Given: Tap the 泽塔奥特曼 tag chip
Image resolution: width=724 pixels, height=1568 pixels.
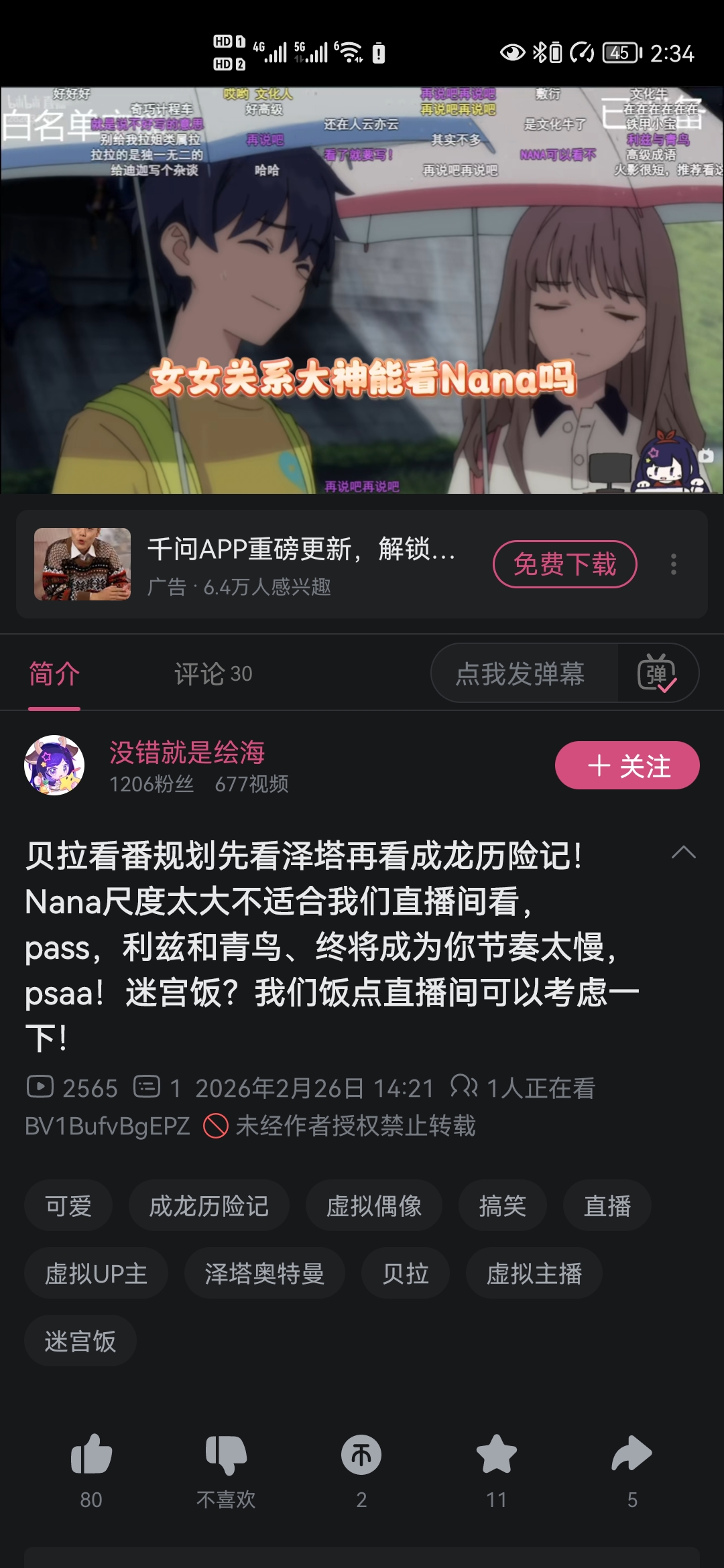Looking at the screenshot, I should click(265, 1273).
